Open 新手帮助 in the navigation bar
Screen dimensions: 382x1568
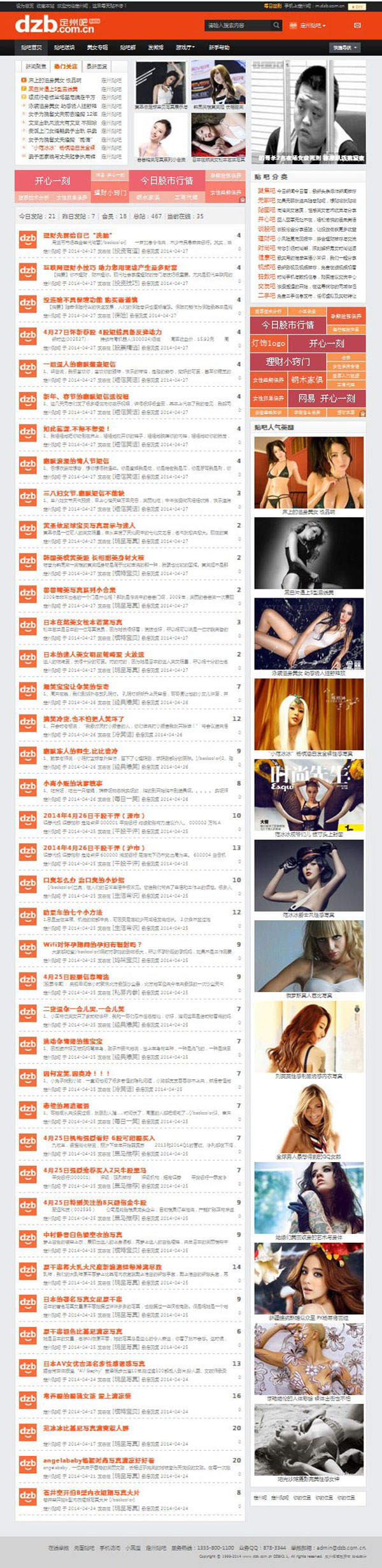219,47
